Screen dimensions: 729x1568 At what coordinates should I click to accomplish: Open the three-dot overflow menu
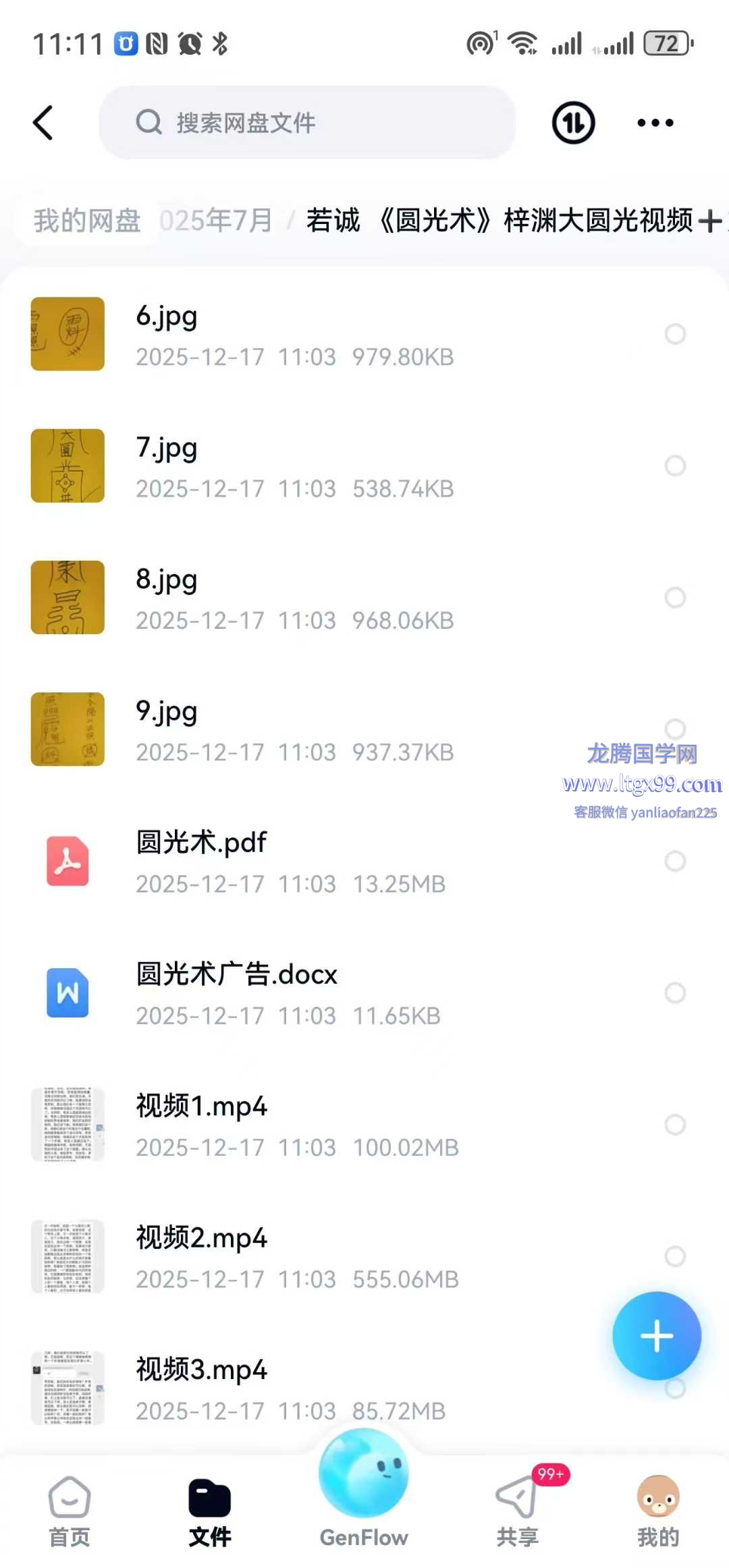point(655,123)
